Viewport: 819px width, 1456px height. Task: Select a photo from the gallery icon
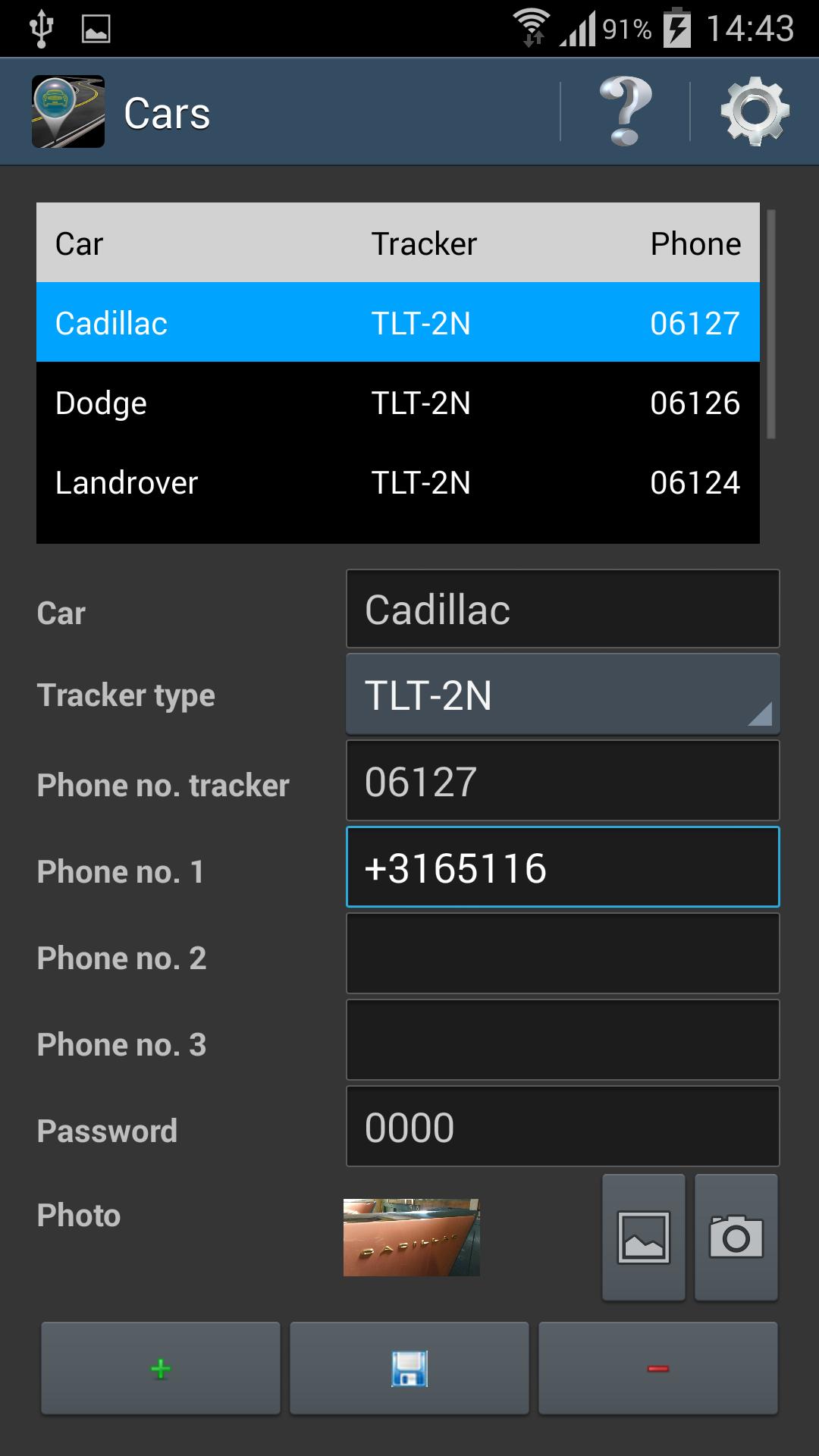[x=642, y=1236]
